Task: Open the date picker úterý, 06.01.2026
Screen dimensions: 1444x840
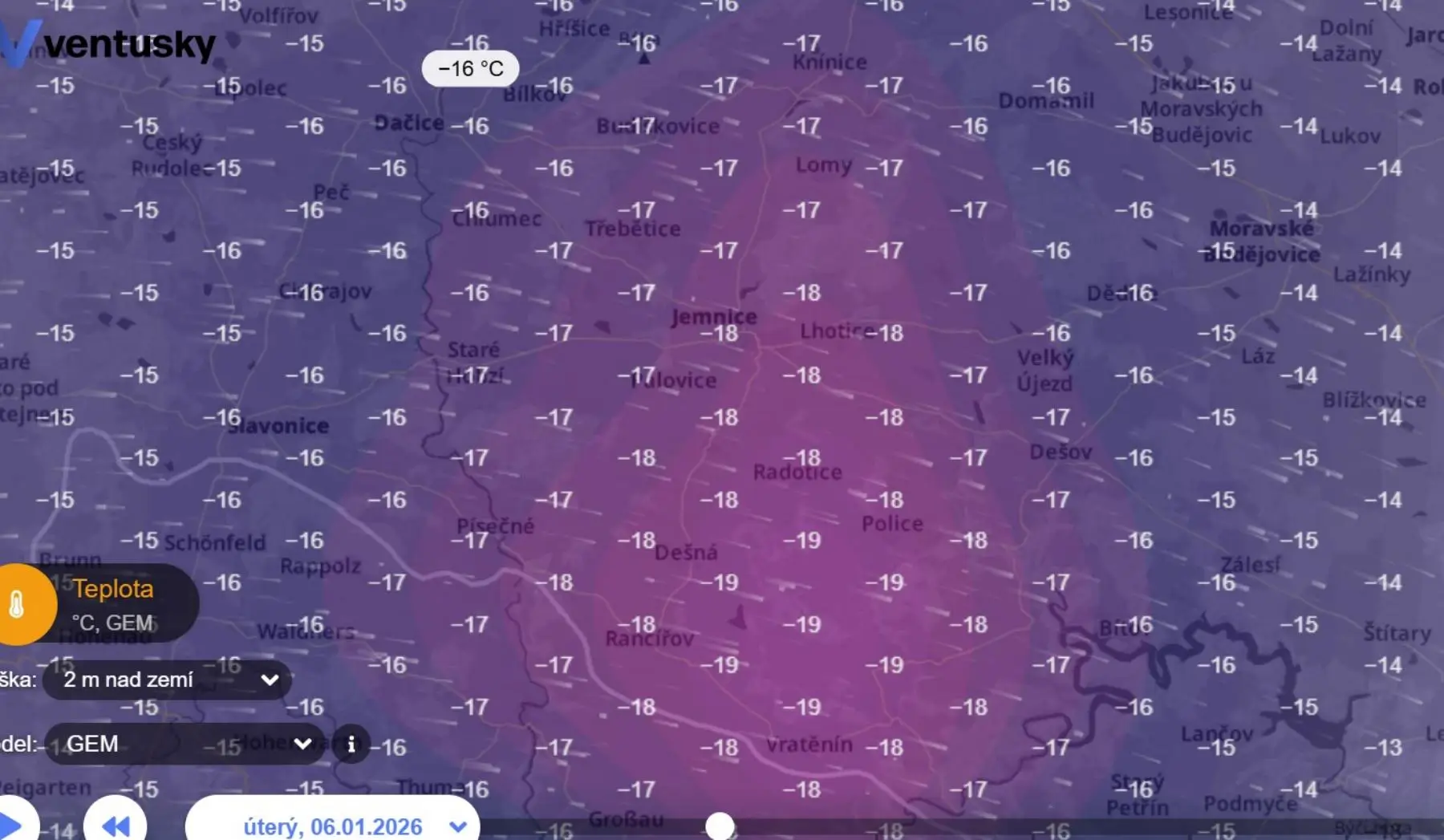Action: click(x=334, y=826)
